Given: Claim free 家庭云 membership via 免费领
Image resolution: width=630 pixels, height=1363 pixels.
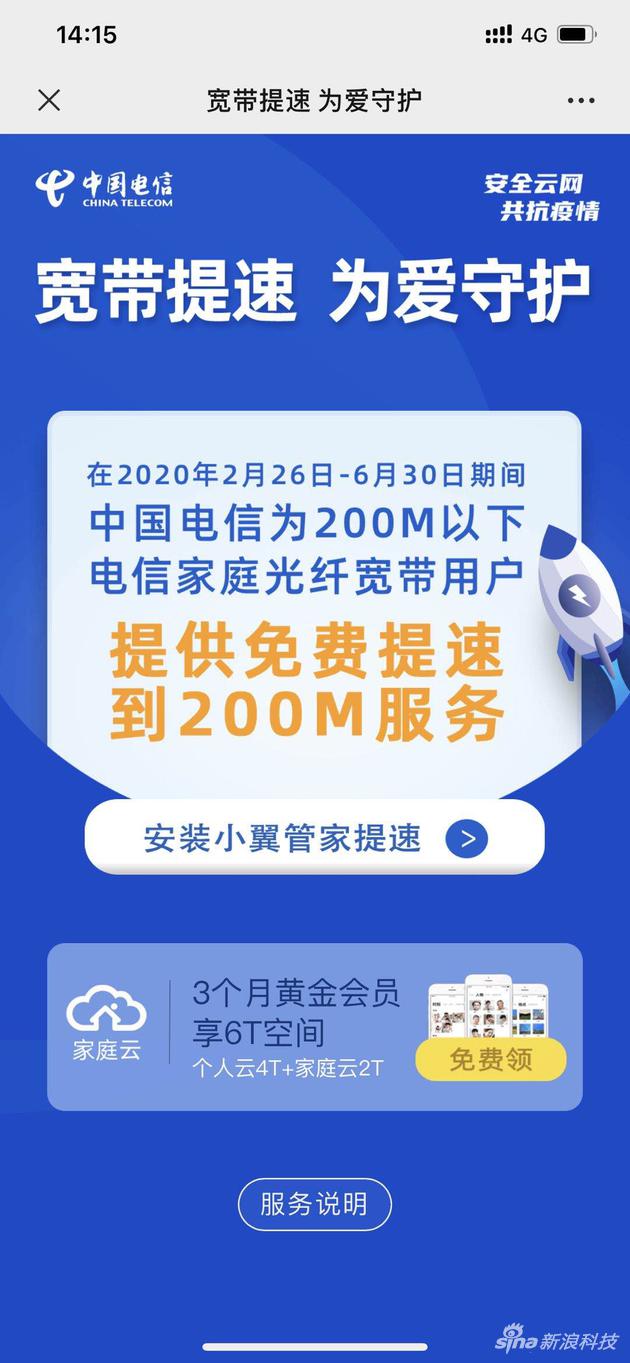Looking at the screenshot, I should tap(490, 1060).
